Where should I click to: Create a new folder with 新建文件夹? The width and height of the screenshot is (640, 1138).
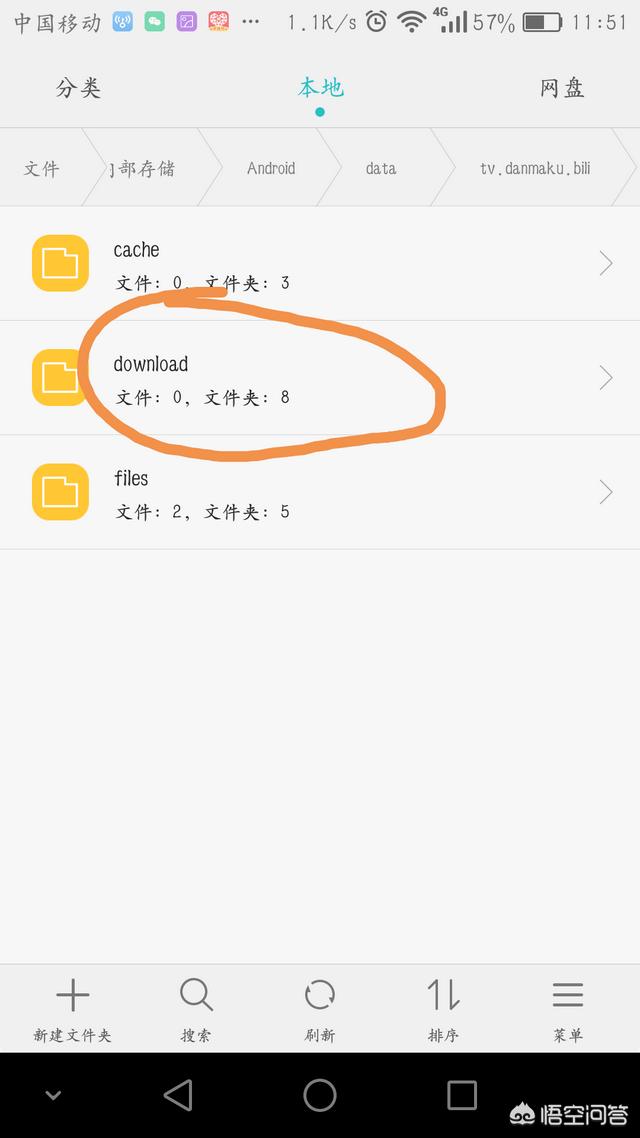(x=72, y=1010)
